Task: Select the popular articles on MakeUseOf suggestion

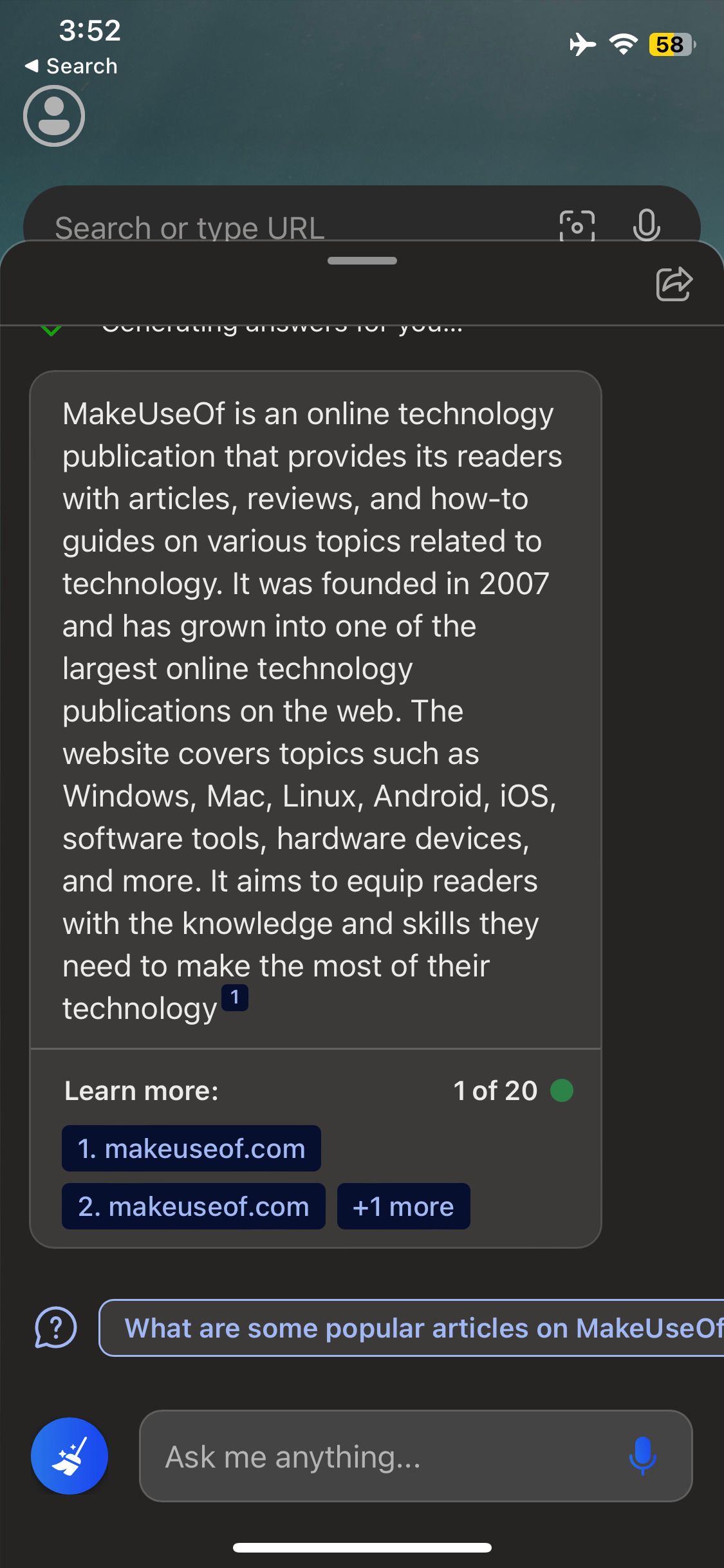Action: click(418, 1328)
